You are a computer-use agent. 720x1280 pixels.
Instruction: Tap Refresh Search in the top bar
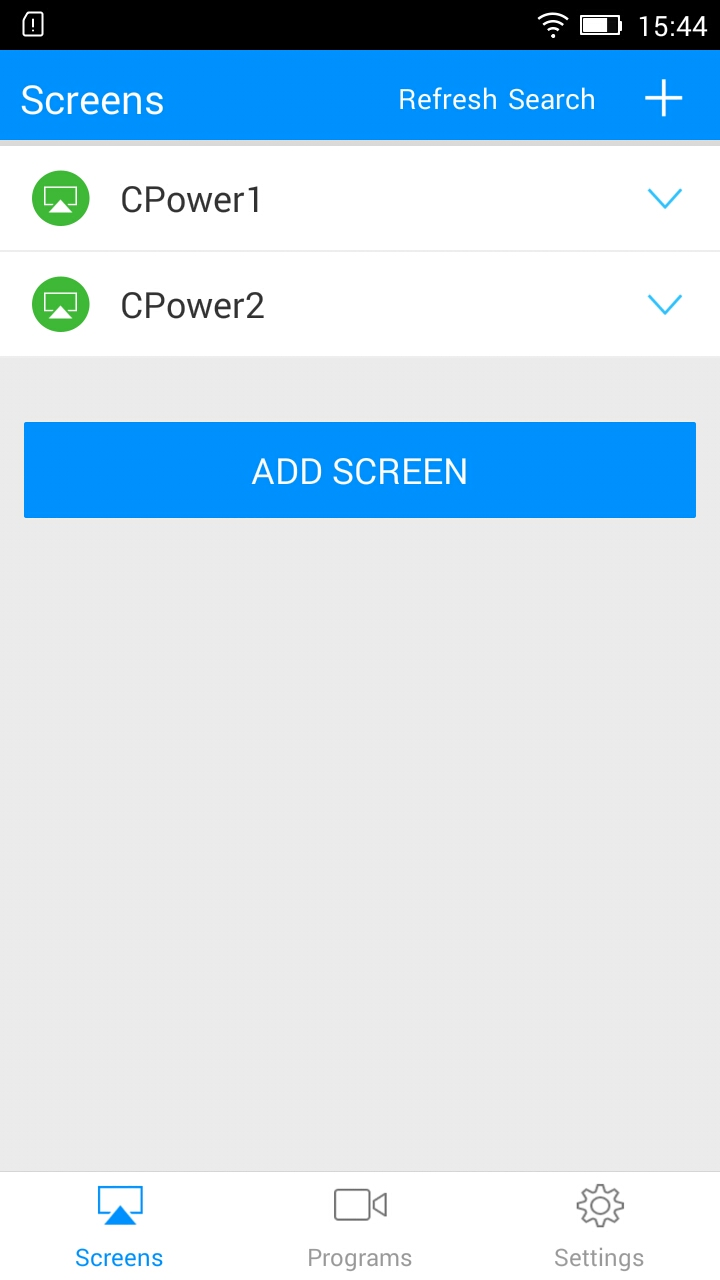click(x=496, y=100)
